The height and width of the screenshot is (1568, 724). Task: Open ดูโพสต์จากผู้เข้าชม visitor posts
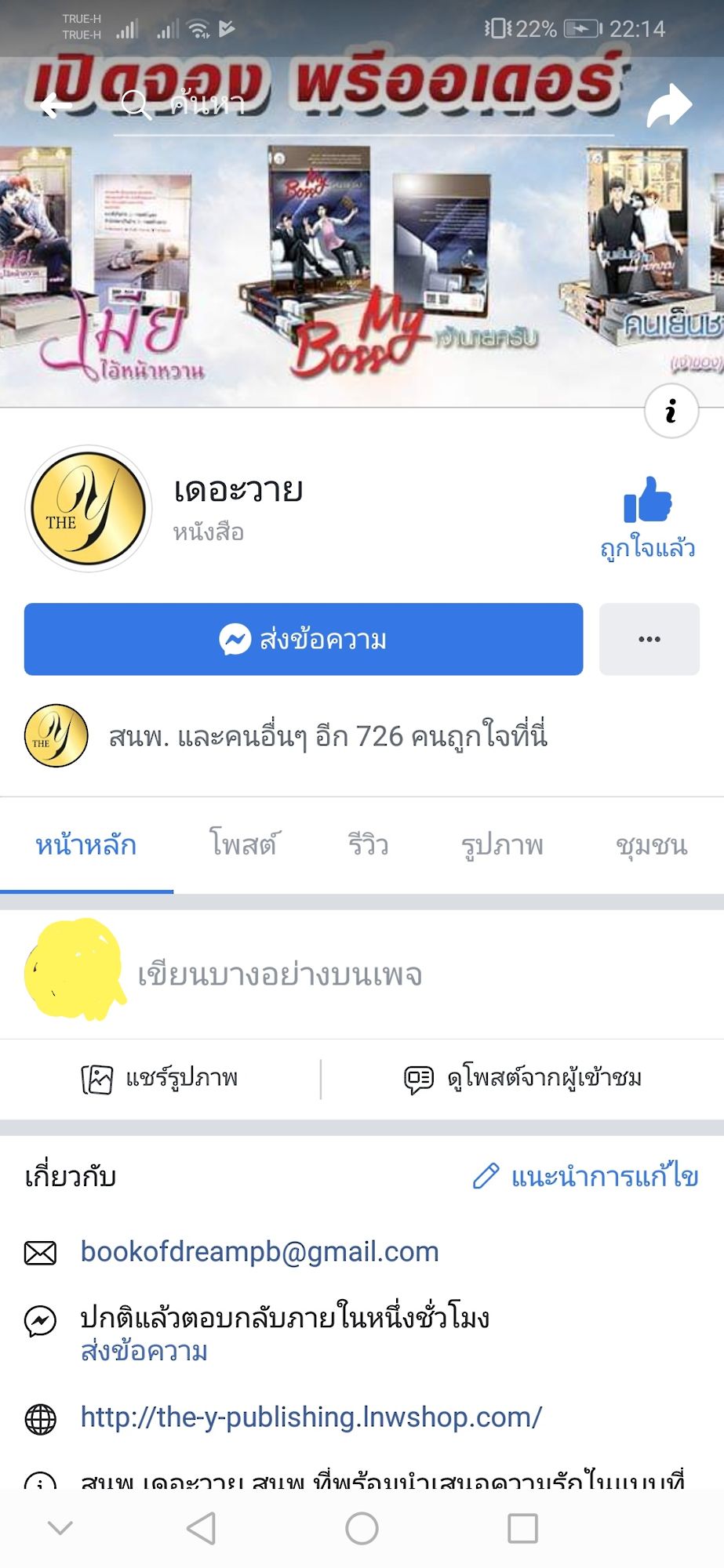[x=523, y=1079]
